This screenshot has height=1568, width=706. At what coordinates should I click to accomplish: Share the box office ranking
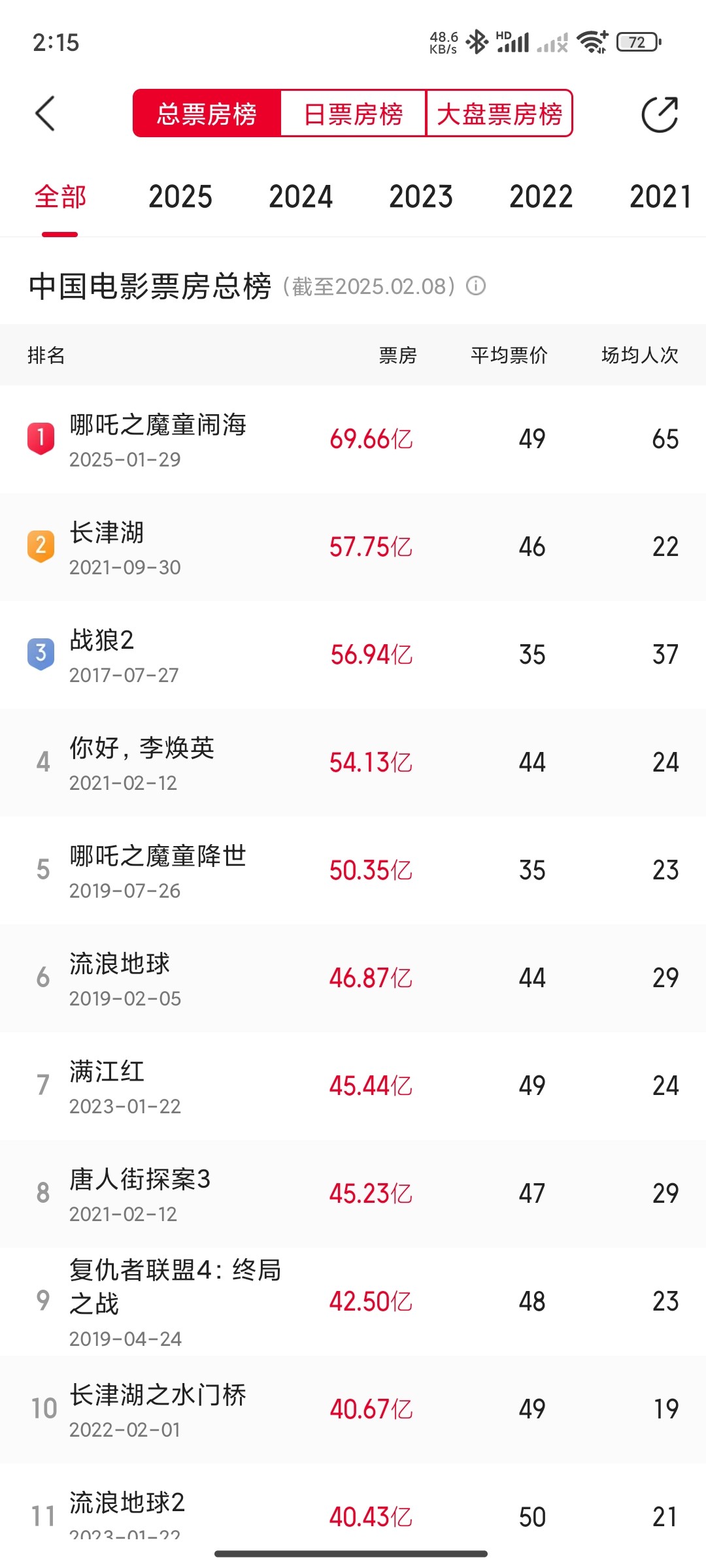coord(660,114)
